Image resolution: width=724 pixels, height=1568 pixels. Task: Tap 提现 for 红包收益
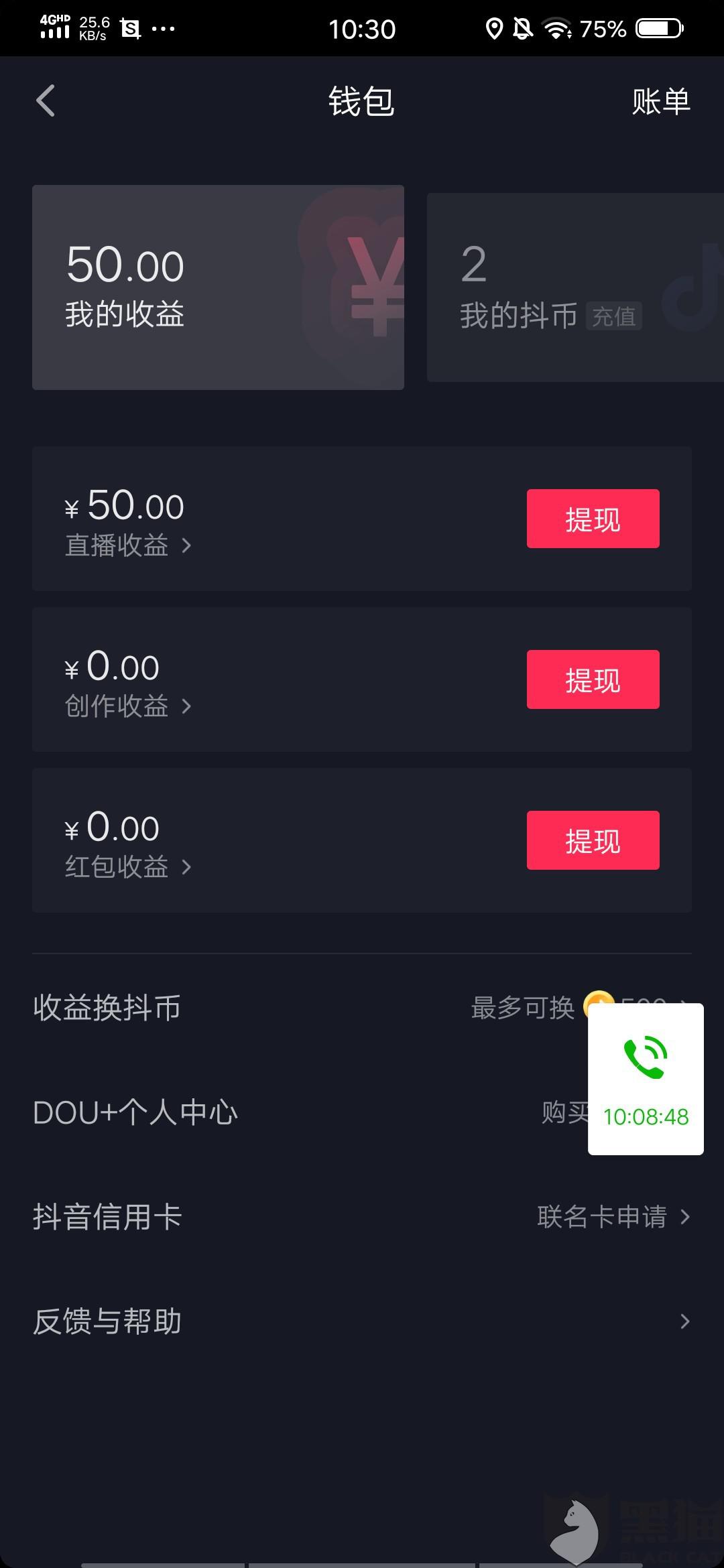coord(593,840)
